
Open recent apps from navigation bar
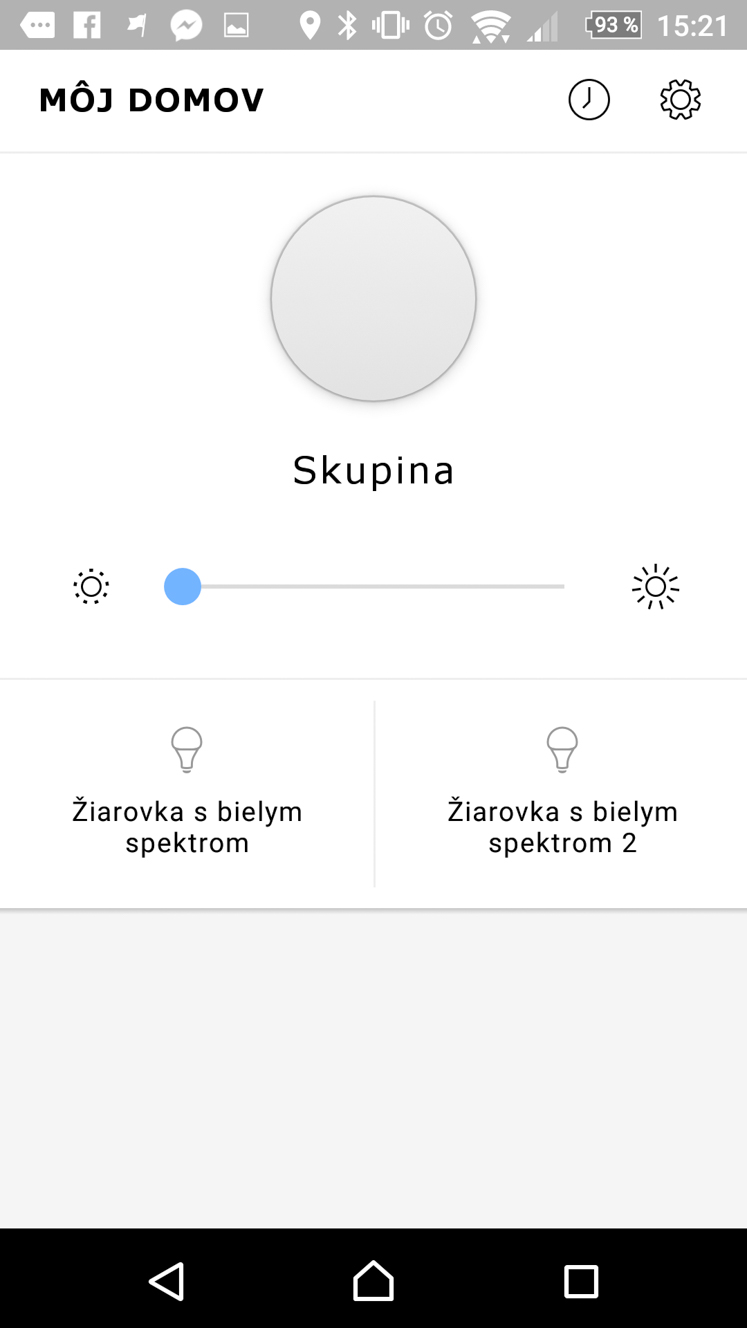[x=581, y=1281]
